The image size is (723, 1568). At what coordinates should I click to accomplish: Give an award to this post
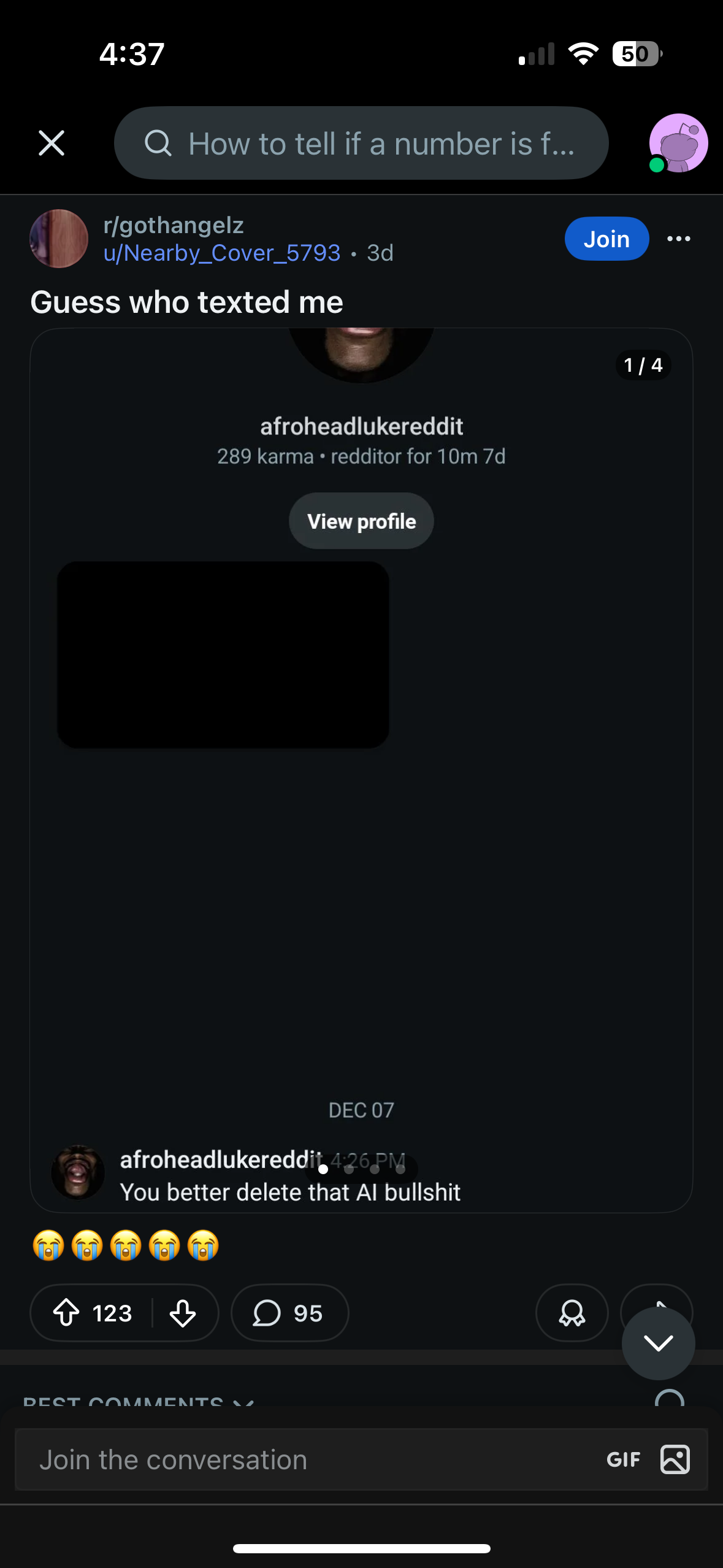572,1313
